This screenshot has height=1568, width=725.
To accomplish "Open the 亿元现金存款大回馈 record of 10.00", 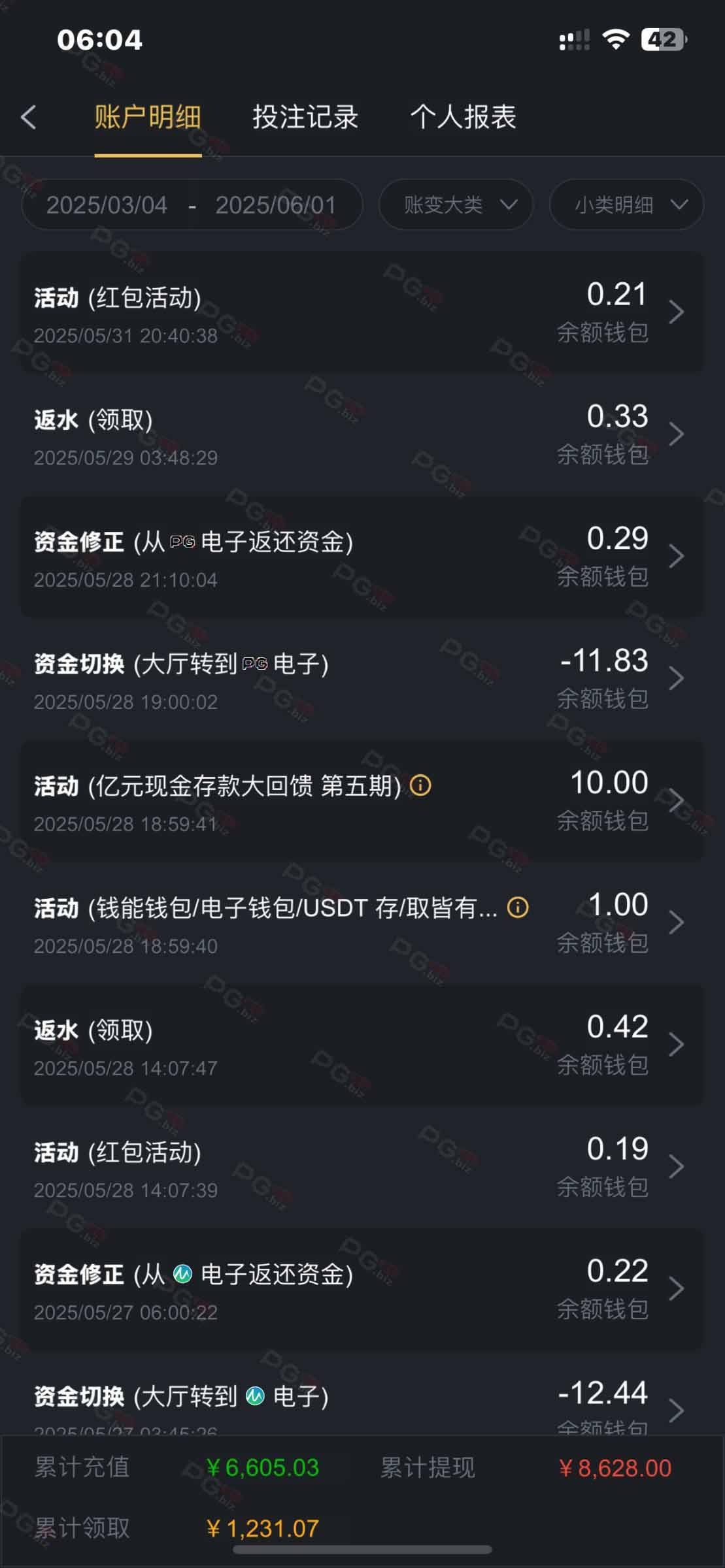I will [x=362, y=801].
